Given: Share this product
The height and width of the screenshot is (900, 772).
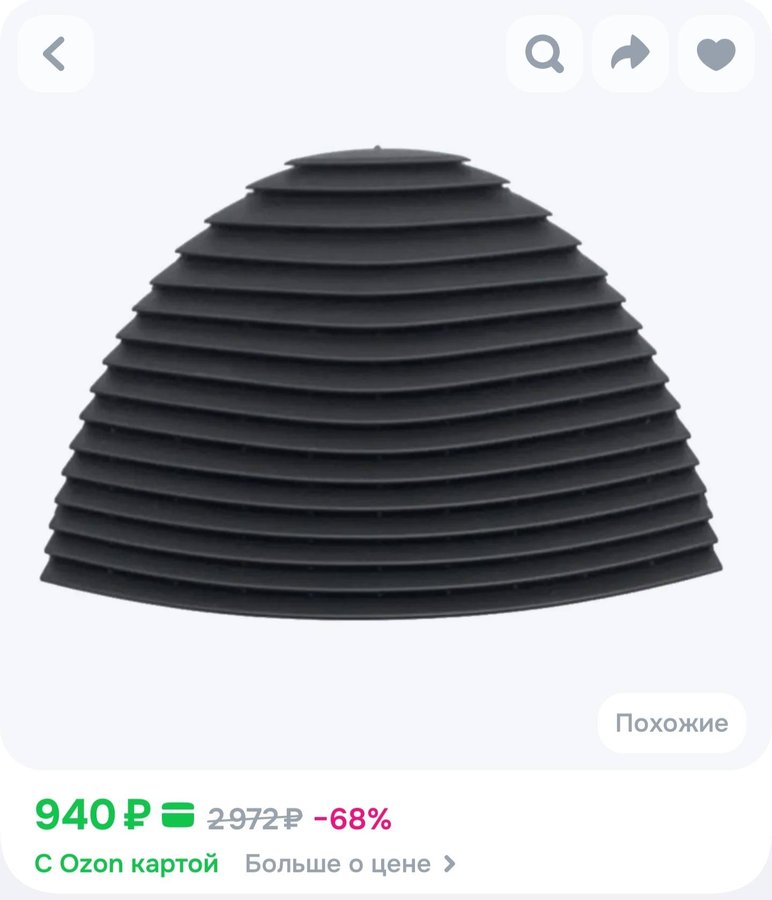Looking at the screenshot, I should click(x=630, y=54).
